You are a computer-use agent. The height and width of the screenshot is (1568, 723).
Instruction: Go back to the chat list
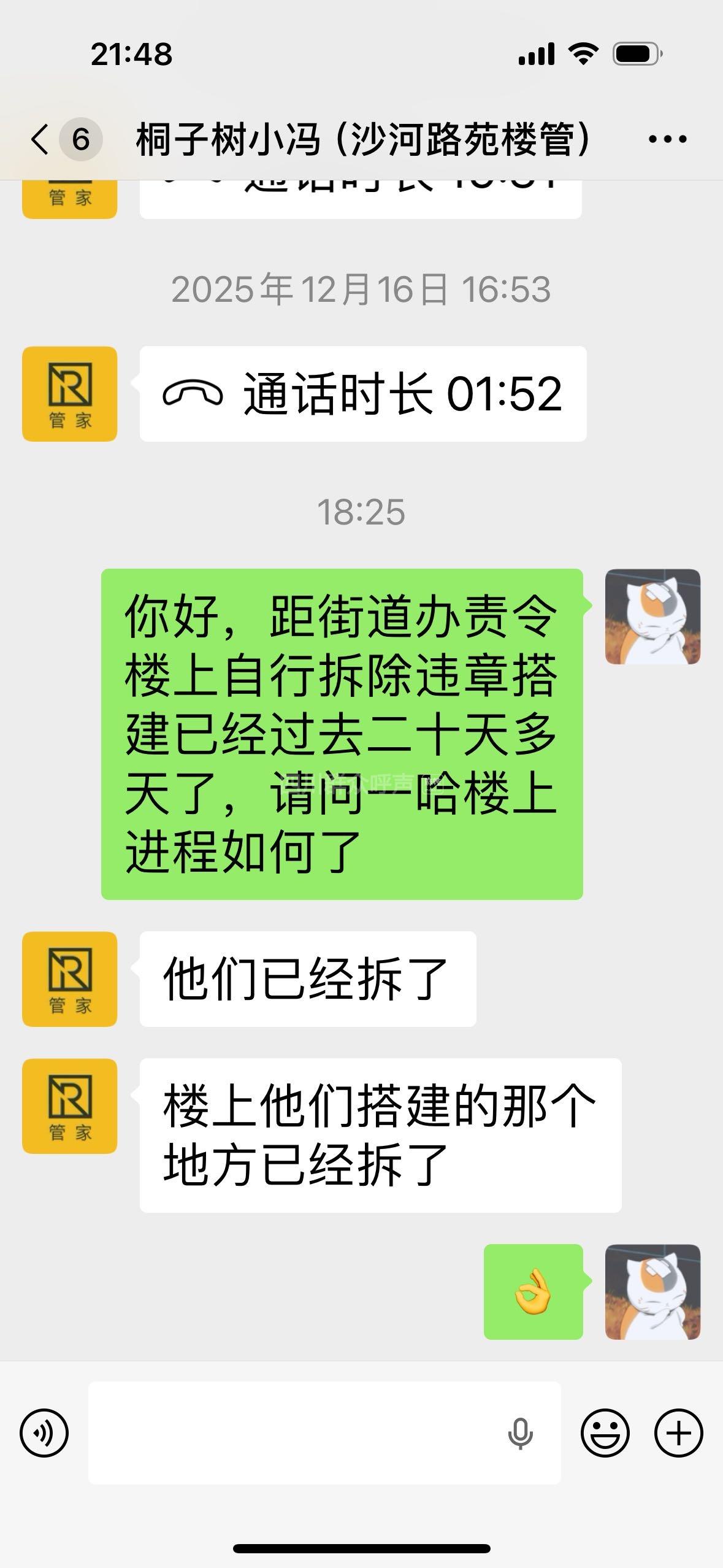tap(40, 139)
